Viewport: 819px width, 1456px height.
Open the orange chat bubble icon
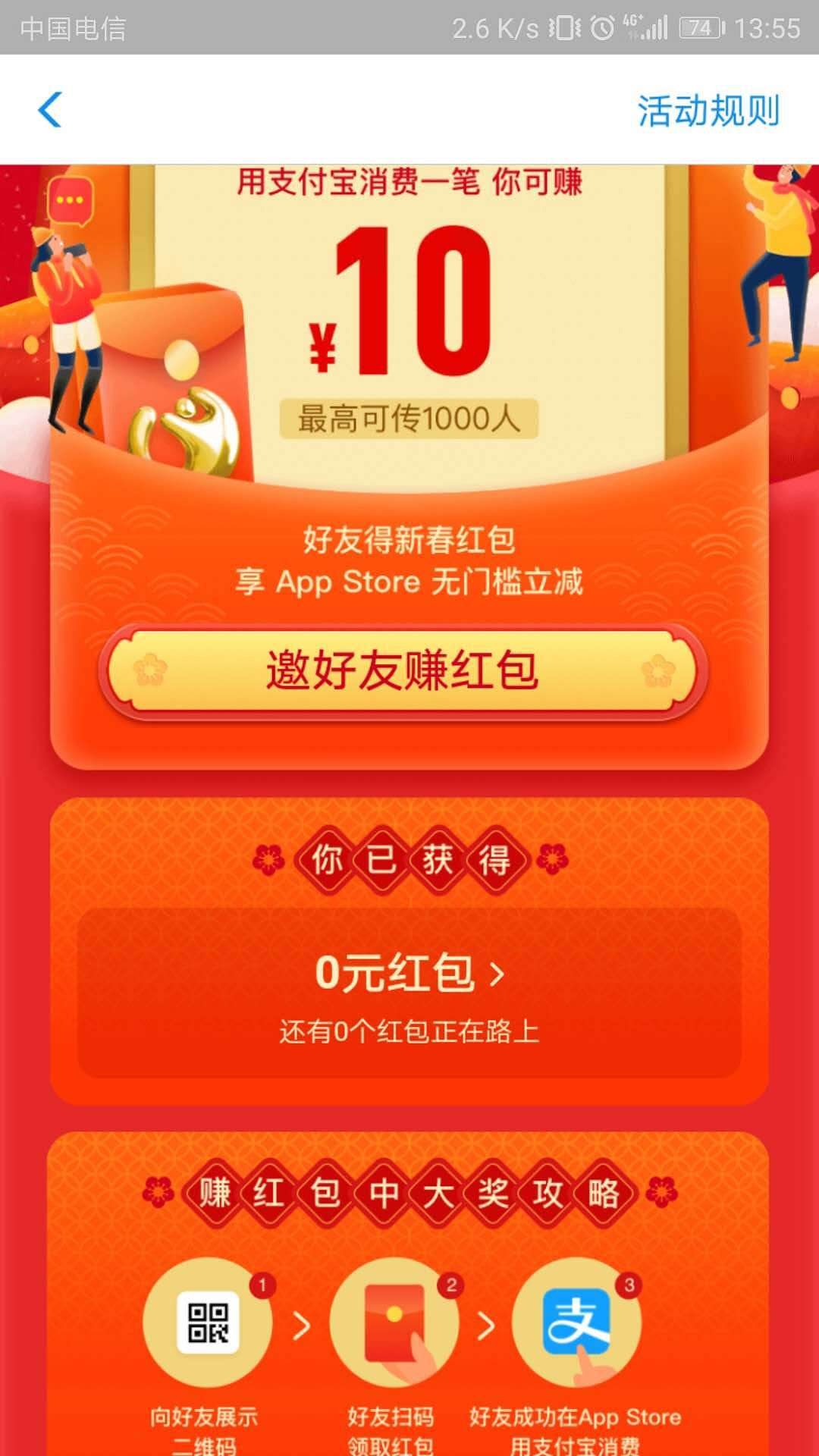pos(71,201)
